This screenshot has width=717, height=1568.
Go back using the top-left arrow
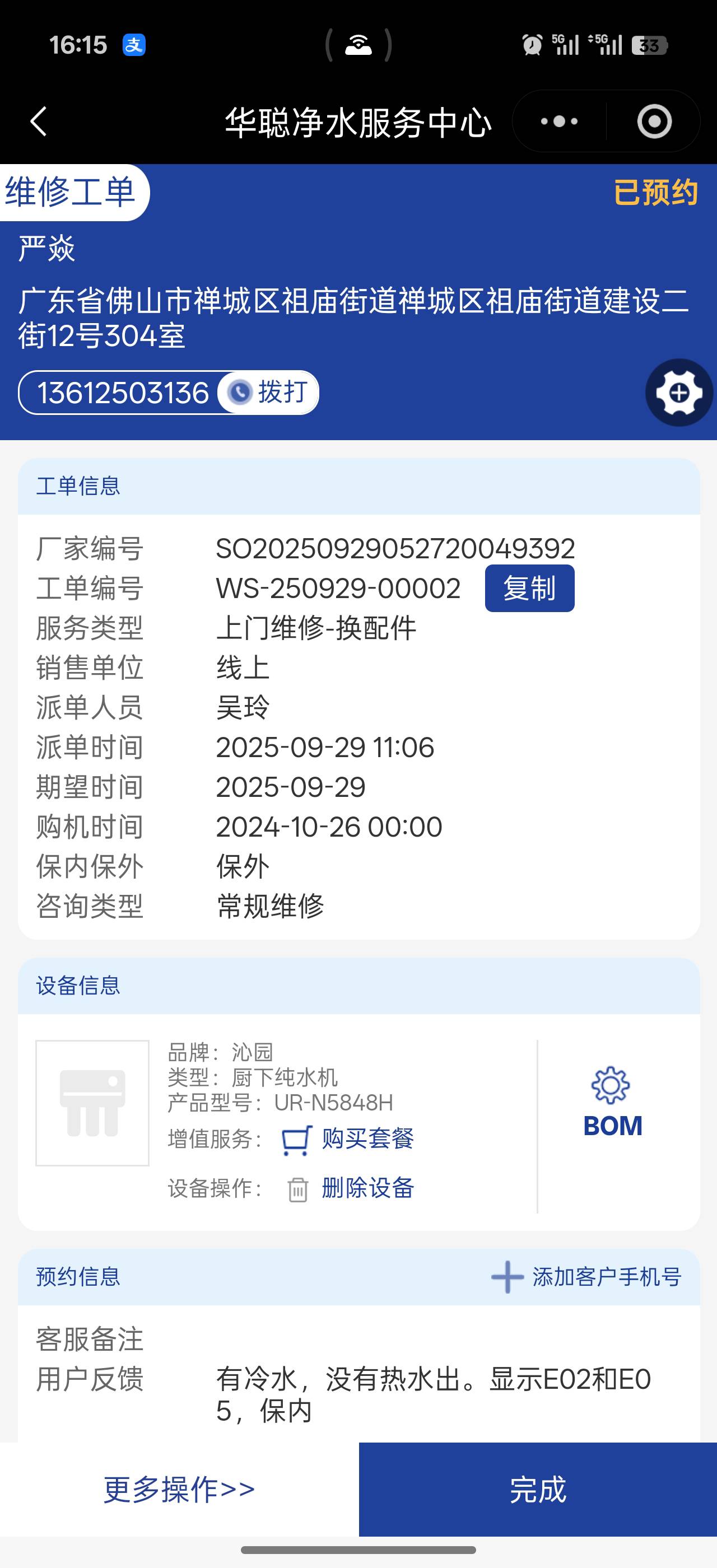pyautogui.click(x=39, y=121)
